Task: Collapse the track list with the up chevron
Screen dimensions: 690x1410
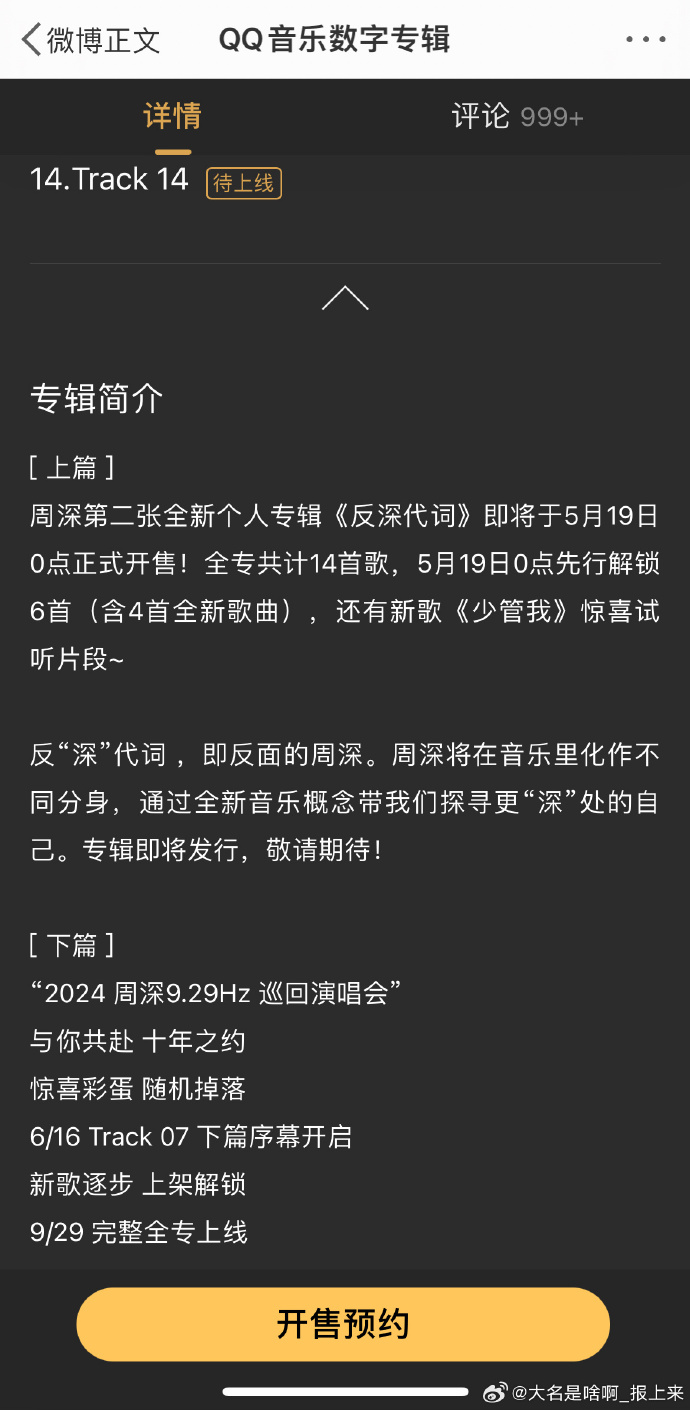Action: (345, 298)
